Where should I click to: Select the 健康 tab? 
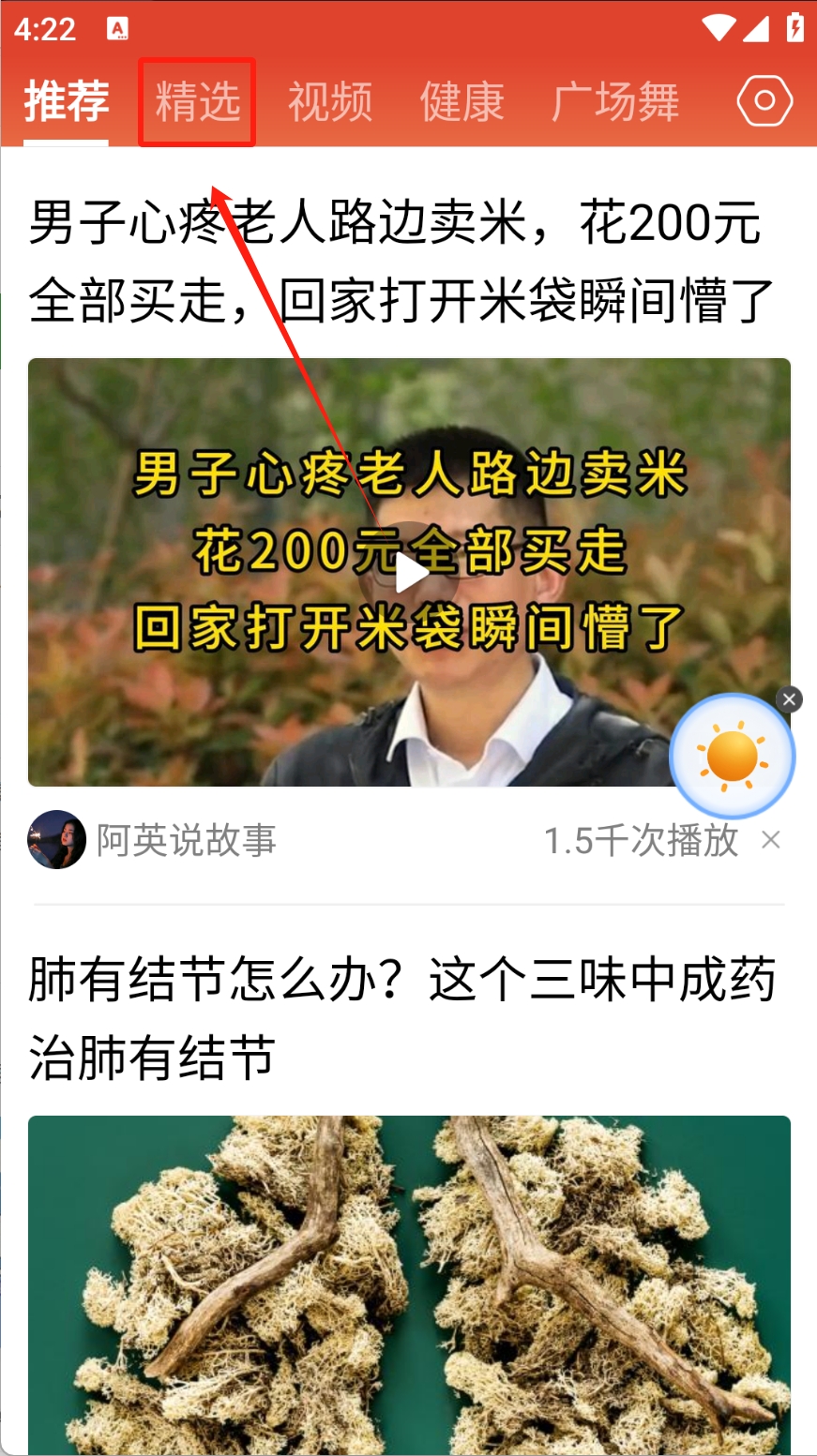(461, 101)
